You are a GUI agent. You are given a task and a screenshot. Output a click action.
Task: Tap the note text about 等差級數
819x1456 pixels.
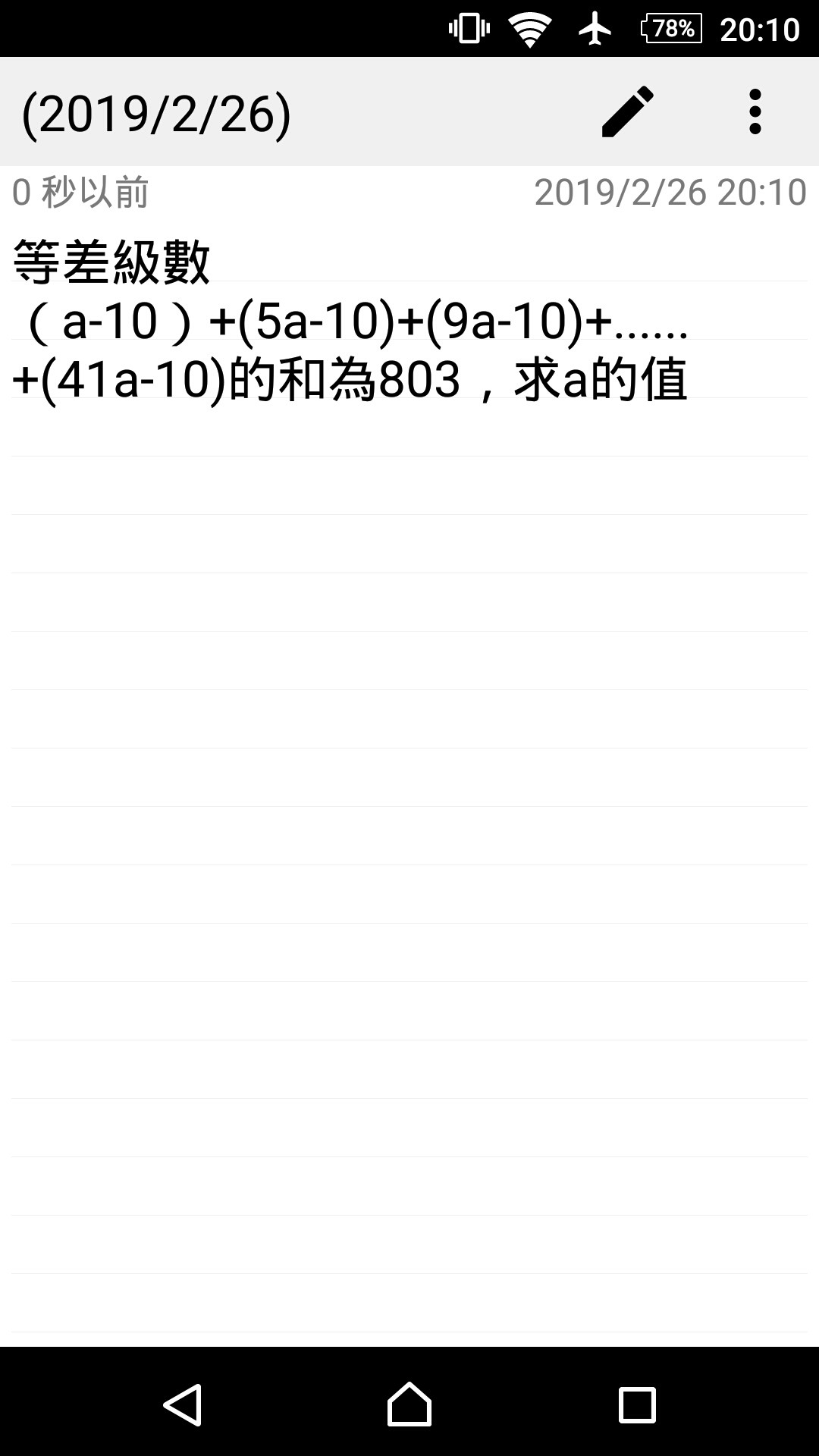tap(350, 321)
